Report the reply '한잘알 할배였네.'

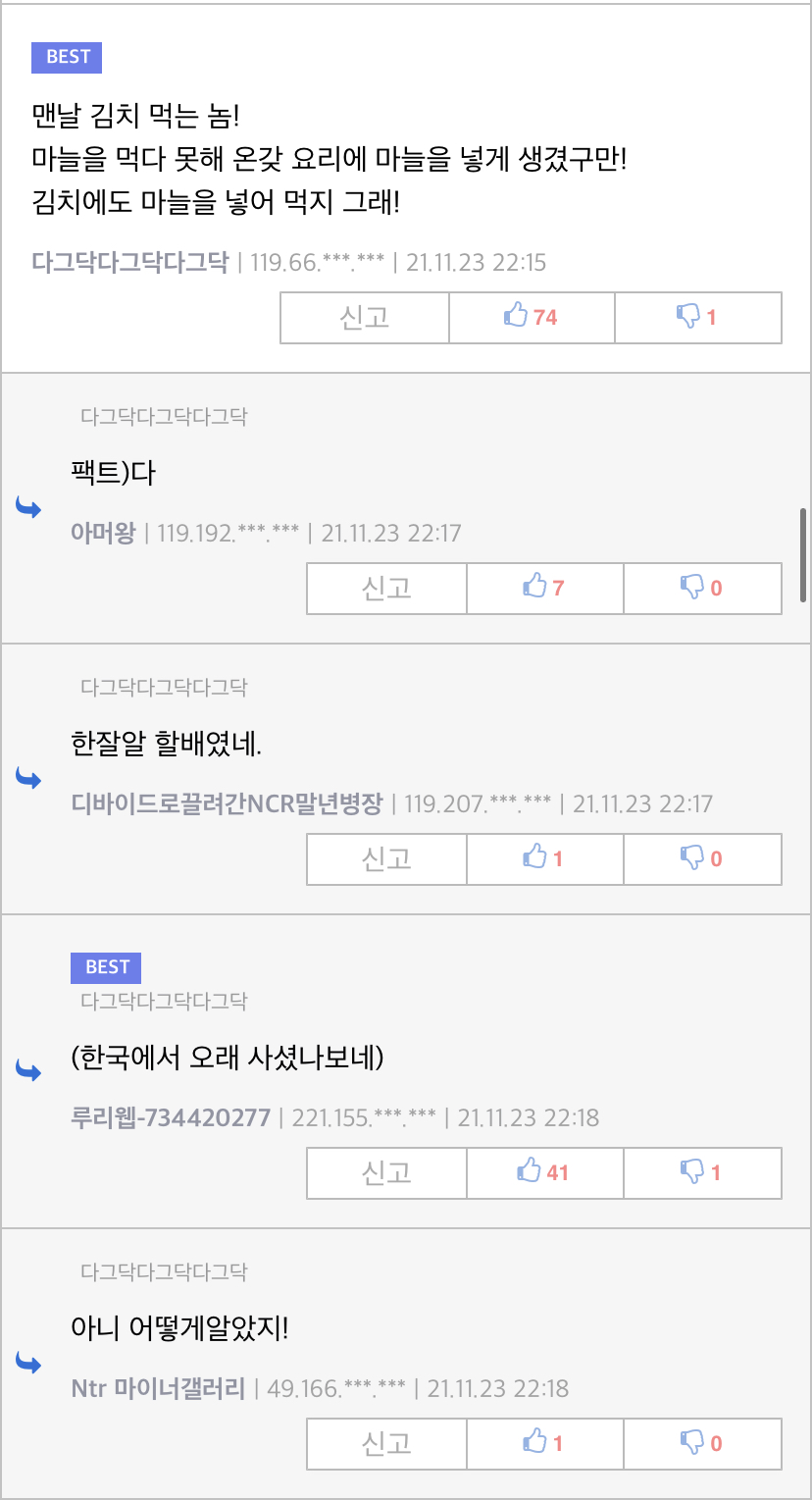tap(386, 858)
